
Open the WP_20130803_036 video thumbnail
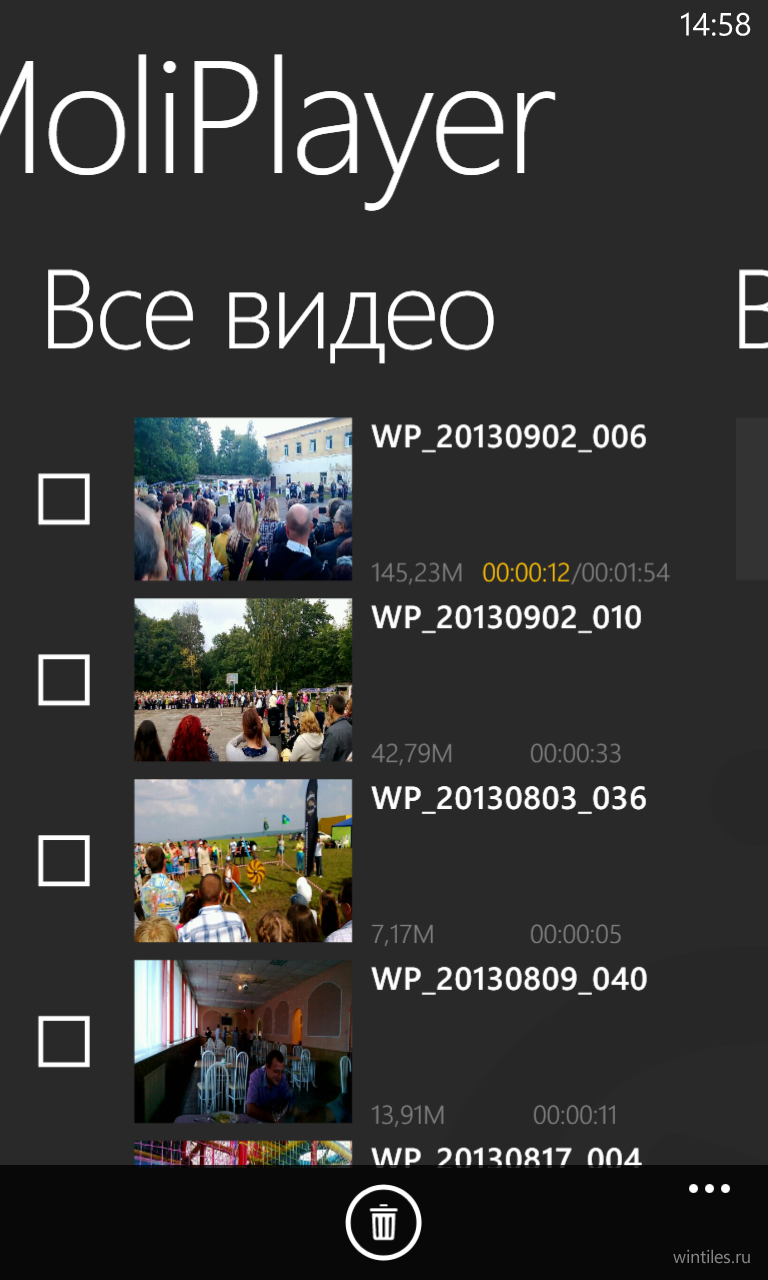[243, 861]
